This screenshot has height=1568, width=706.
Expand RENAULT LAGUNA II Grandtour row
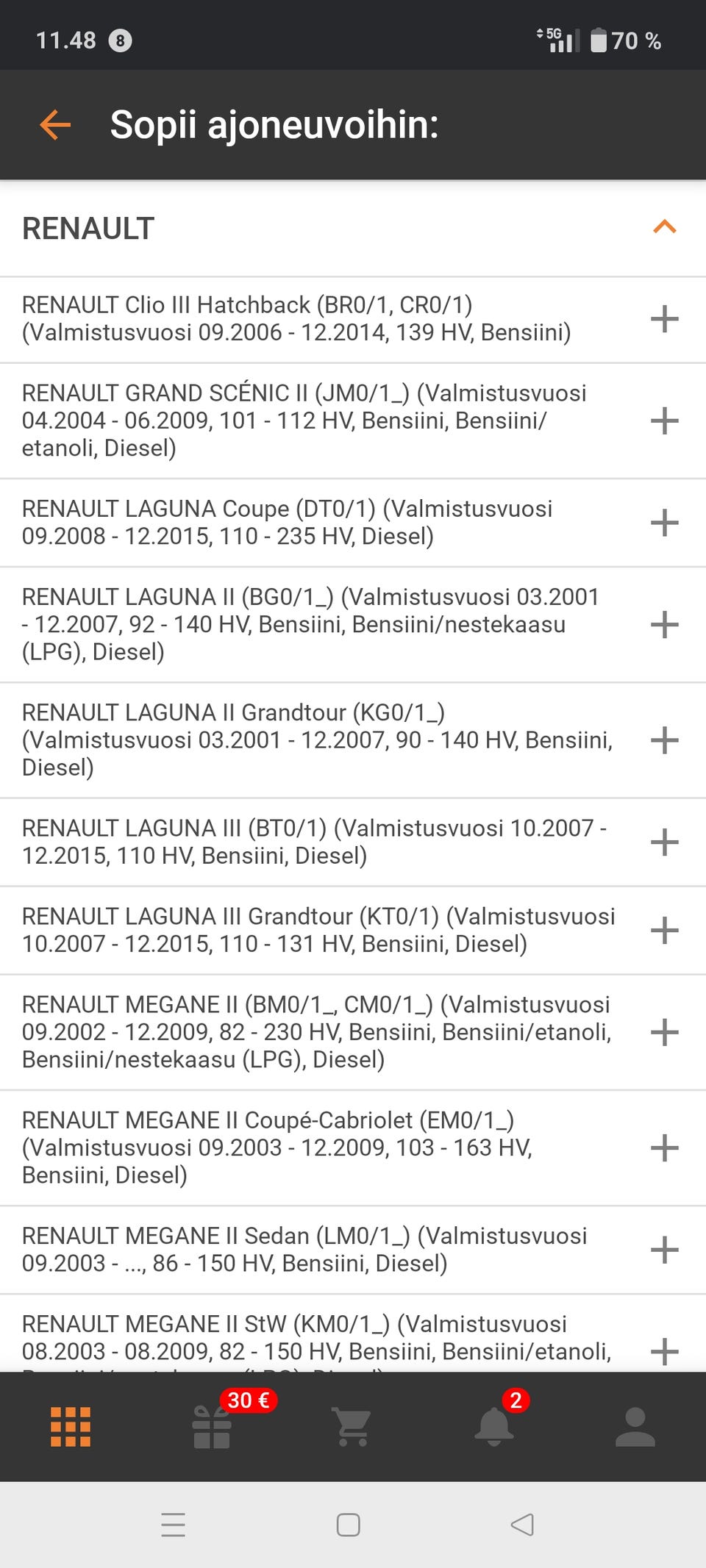[664, 740]
